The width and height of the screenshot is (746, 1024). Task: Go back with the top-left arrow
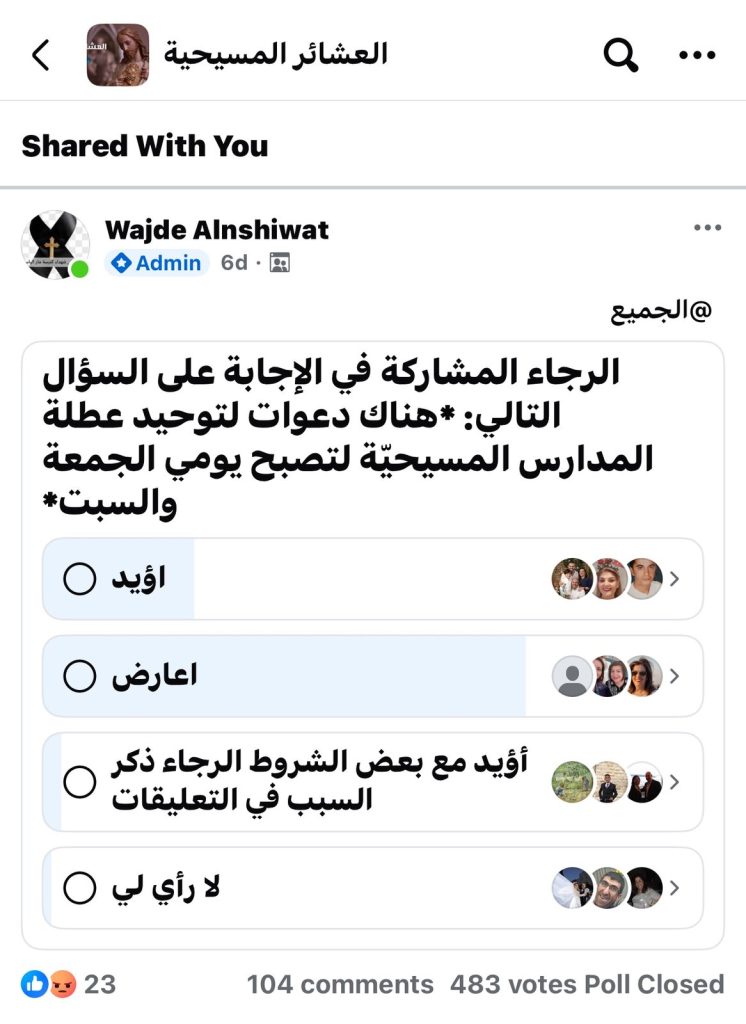tap(41, 56)
